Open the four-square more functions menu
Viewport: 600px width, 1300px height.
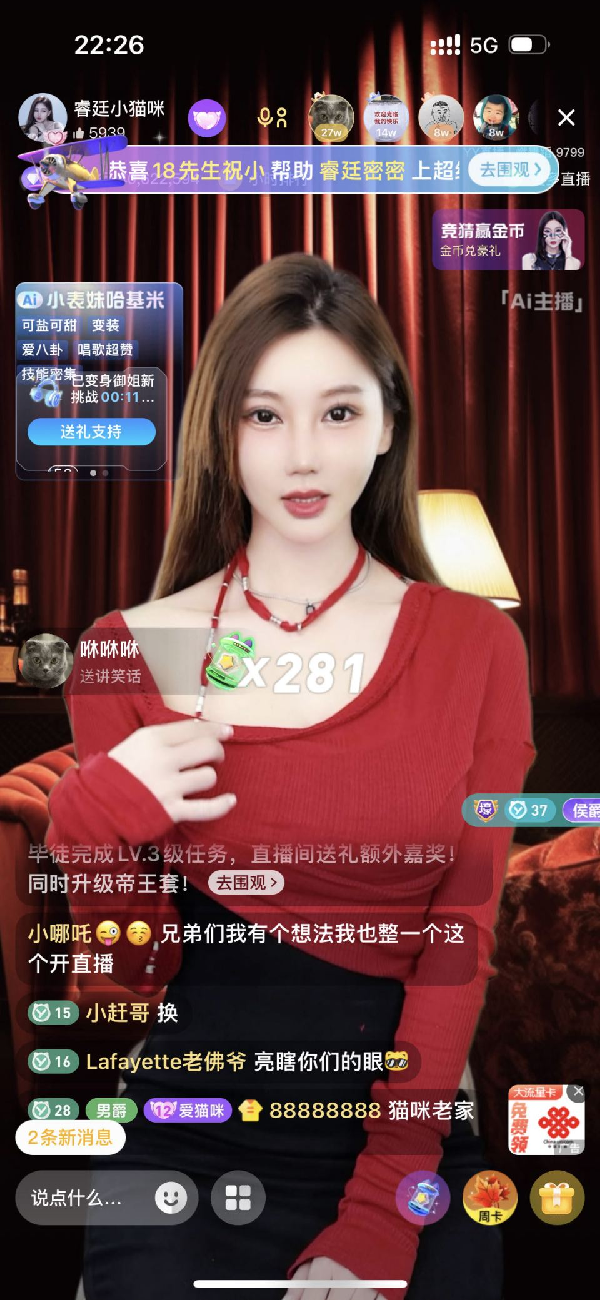[238, 1198]
